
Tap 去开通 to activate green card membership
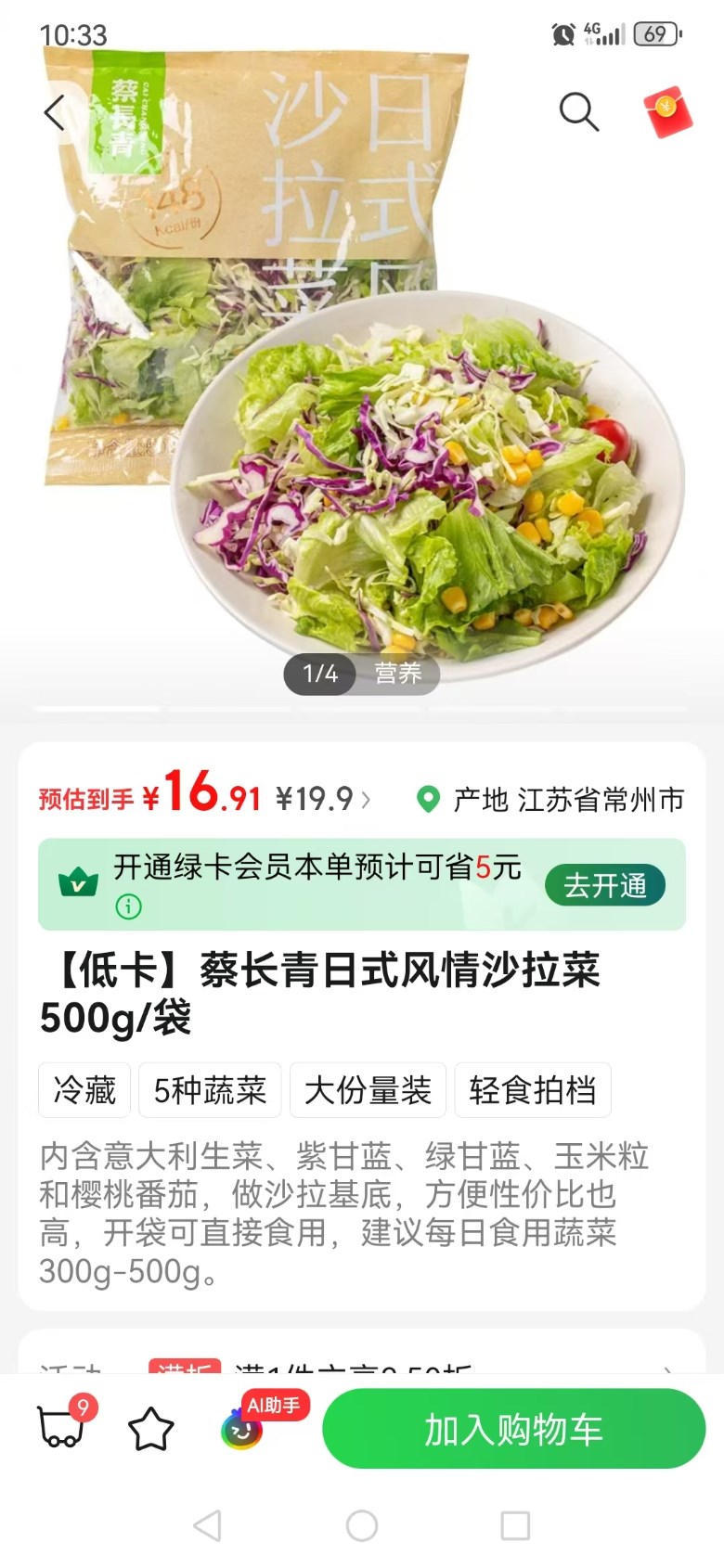coord(604,885)
